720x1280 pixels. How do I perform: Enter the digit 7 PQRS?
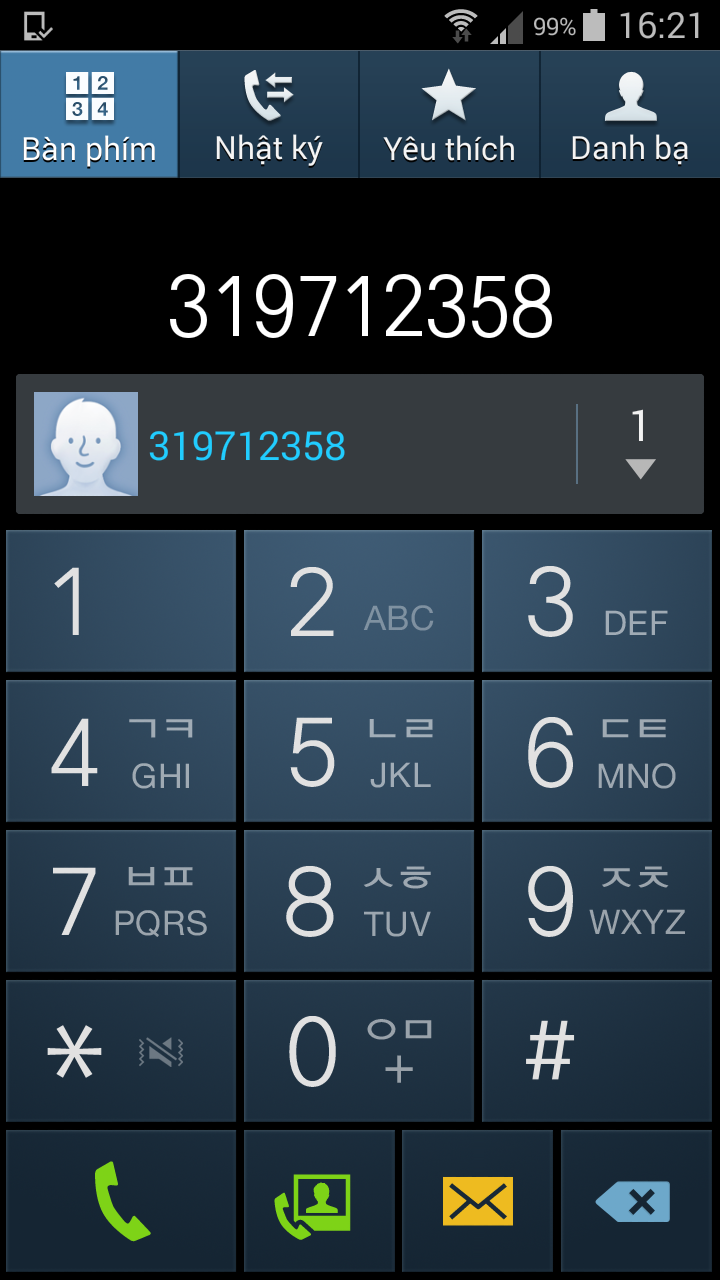[x=121, y=901]
